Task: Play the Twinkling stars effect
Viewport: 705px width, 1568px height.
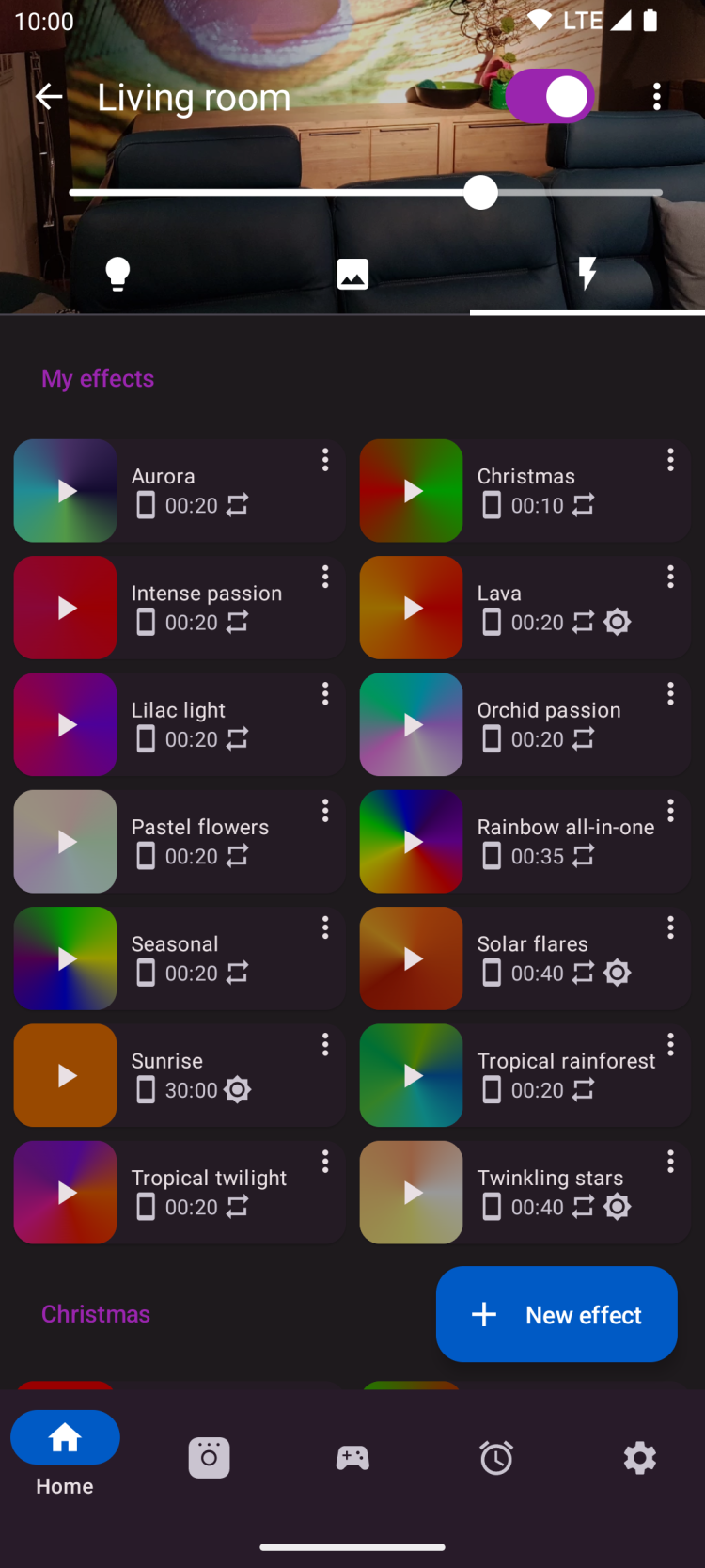Action: tap(412, 1193)
